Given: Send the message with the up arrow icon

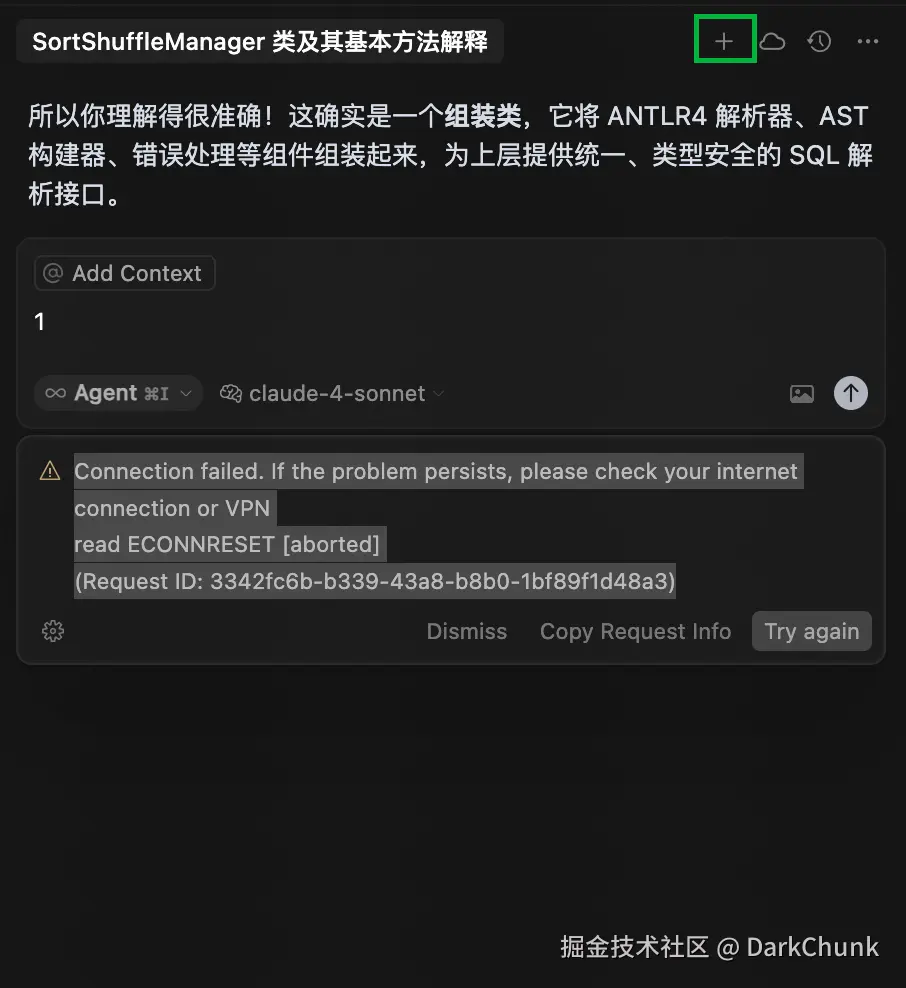Looking at the screenshot, I should [850, 393].
